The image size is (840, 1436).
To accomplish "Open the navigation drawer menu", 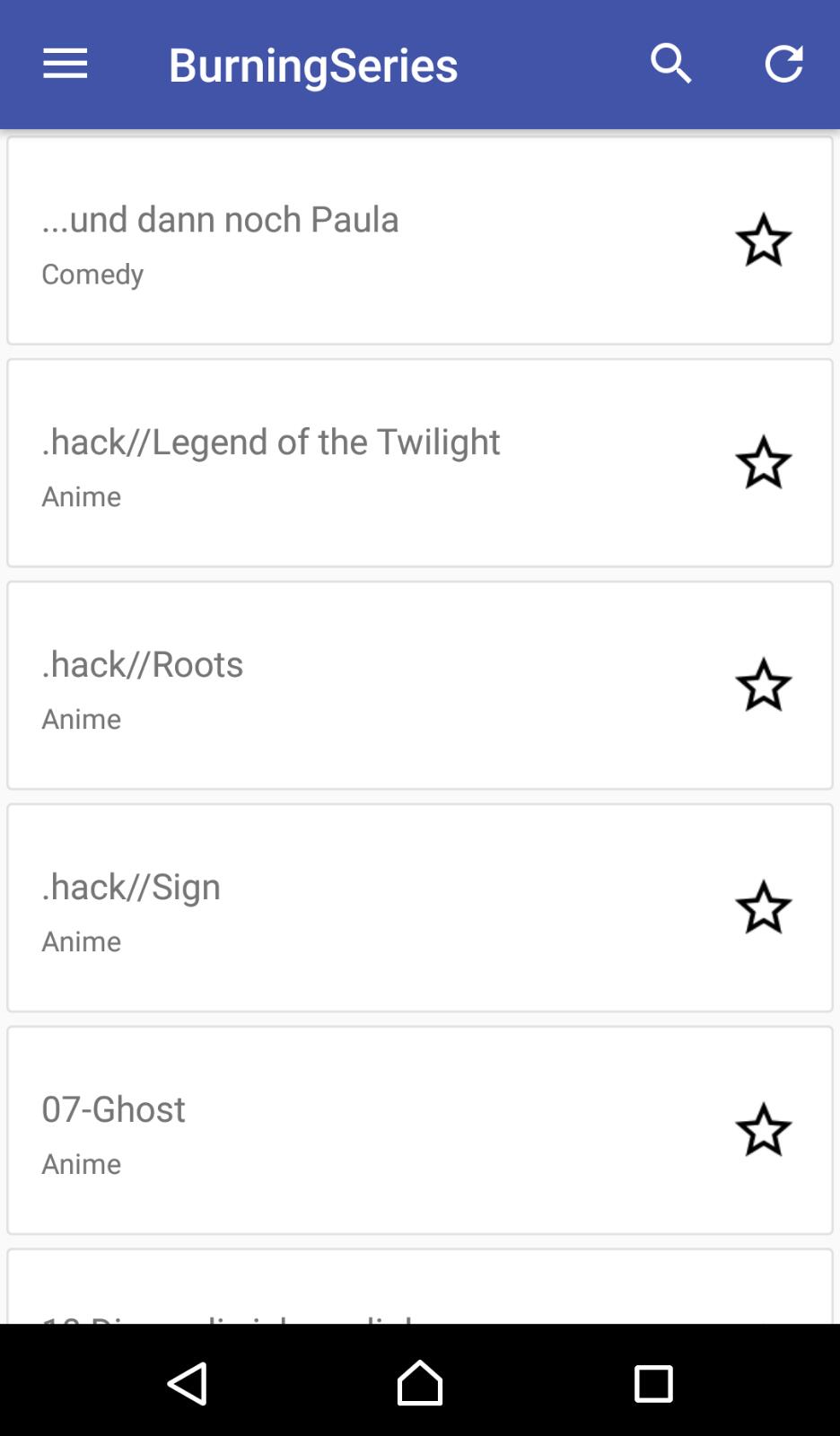I will [66, 65].
